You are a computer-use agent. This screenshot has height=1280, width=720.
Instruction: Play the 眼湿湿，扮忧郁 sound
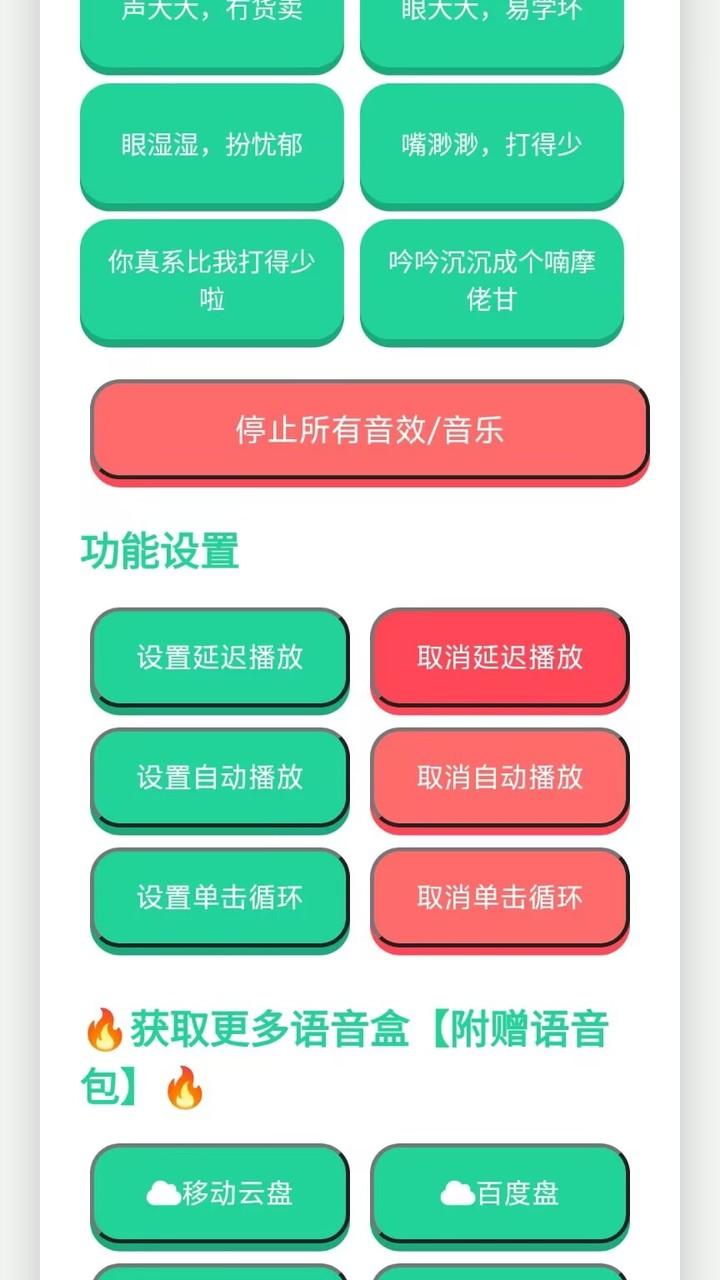coord(212,145)
